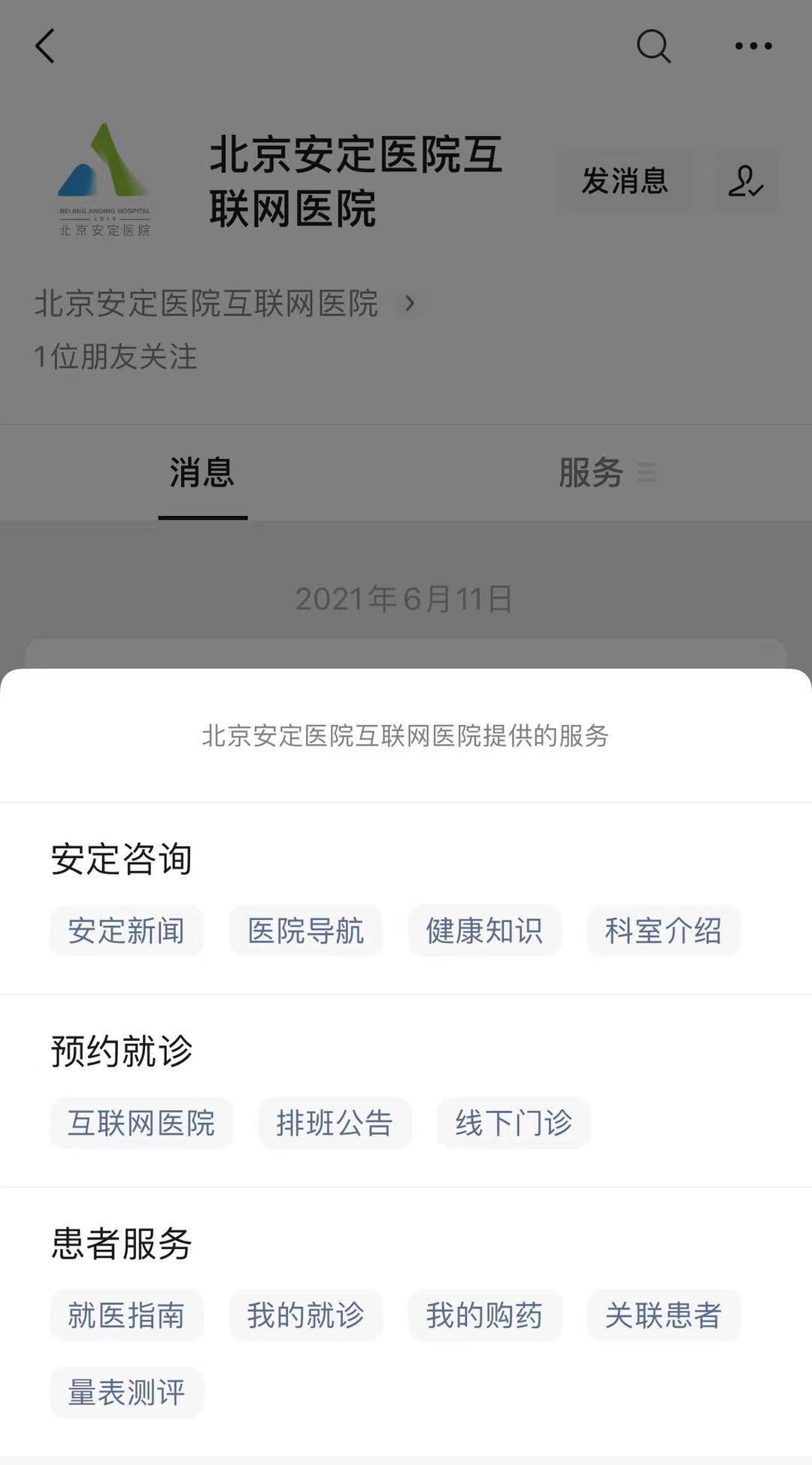View 我的就诊 records
The height and width of the screenshot is (1465, 812).
(306, 1316)
